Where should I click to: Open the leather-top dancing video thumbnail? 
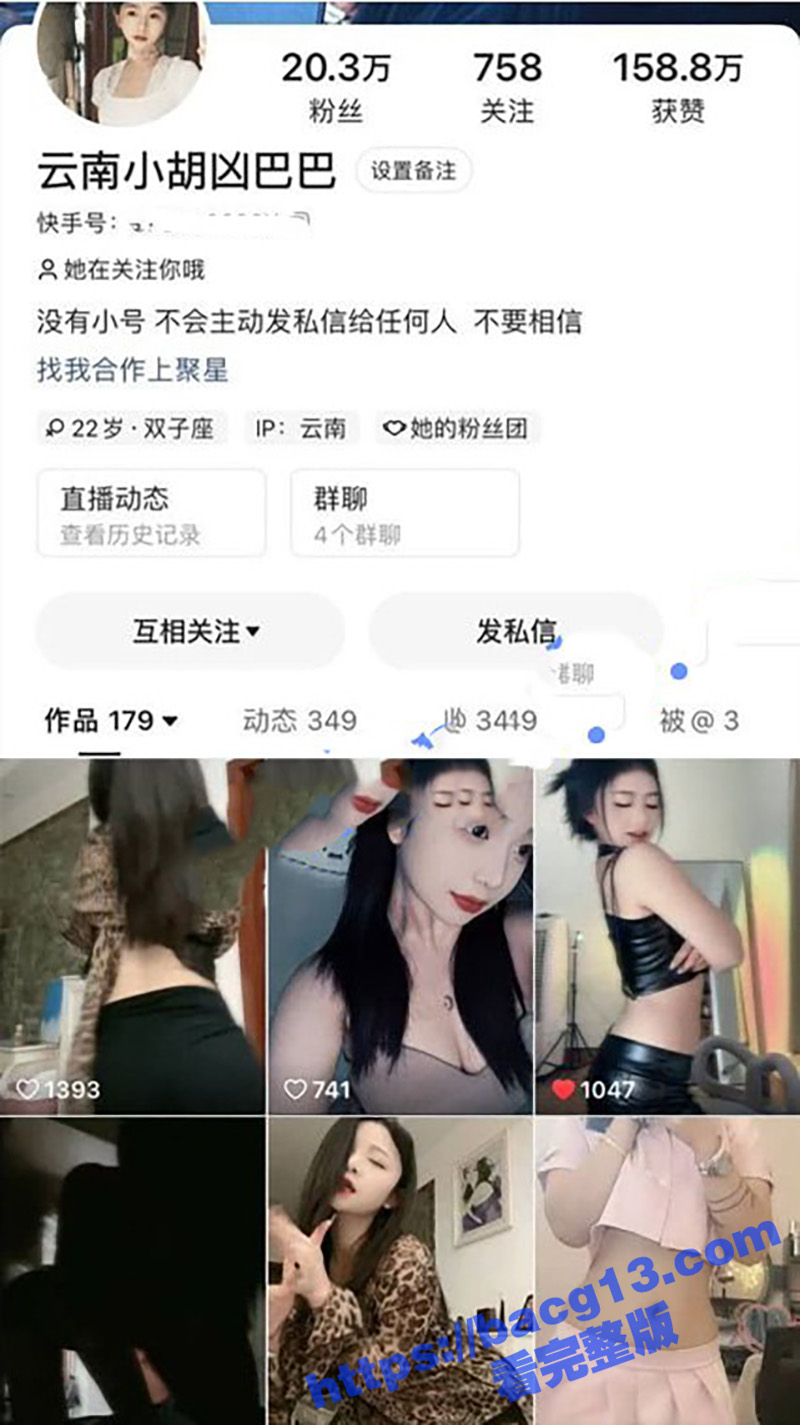coord(665,930)
